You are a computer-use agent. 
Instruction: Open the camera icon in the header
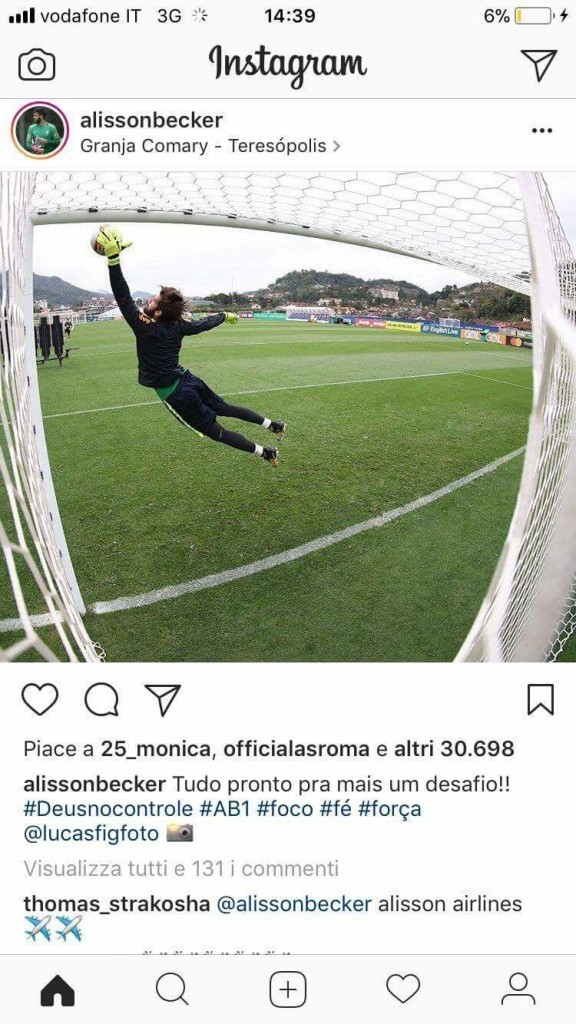[37, 65]
